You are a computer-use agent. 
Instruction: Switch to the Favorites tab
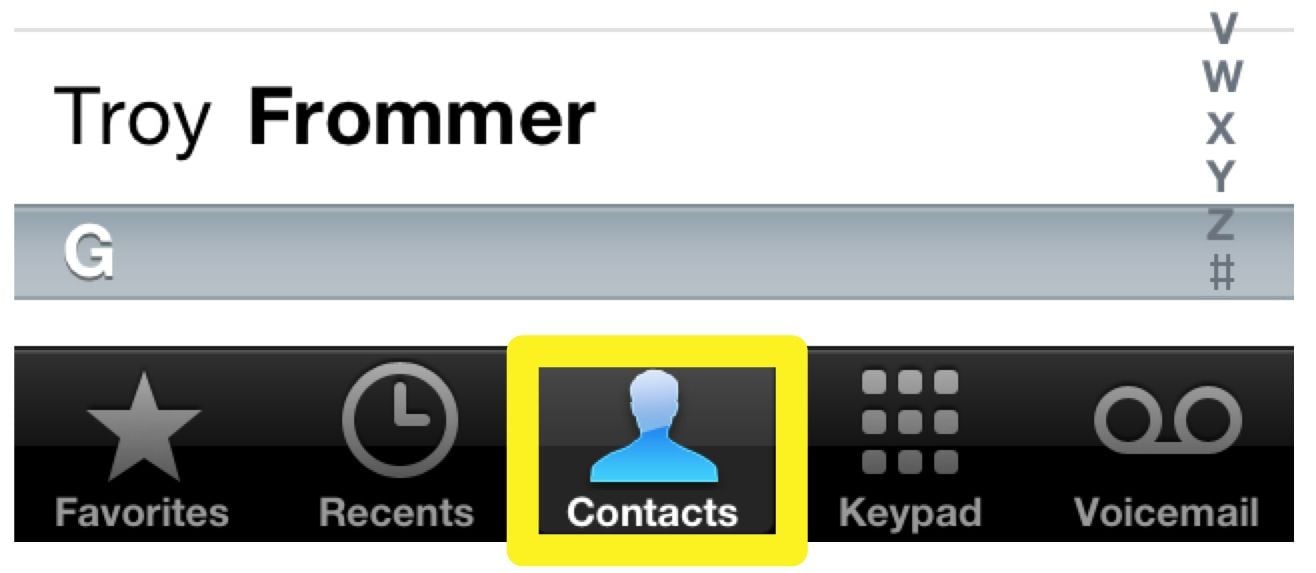pyautogui.click(x=142, y=447)
